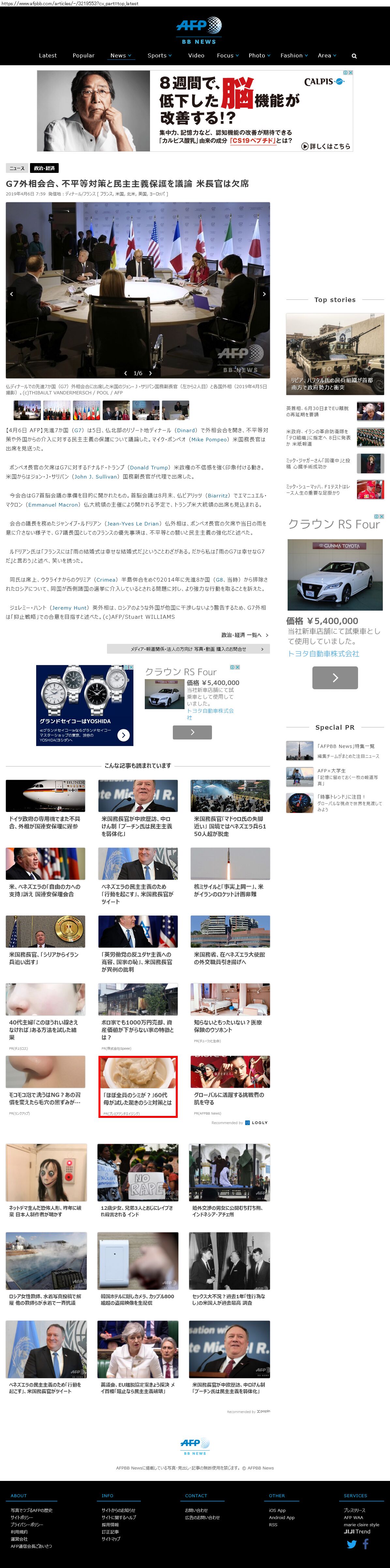Screen dimensions: 390x1568
Task: Open the 核ミサイルと「事実上同一」 related article
Action: coord(229,890)
